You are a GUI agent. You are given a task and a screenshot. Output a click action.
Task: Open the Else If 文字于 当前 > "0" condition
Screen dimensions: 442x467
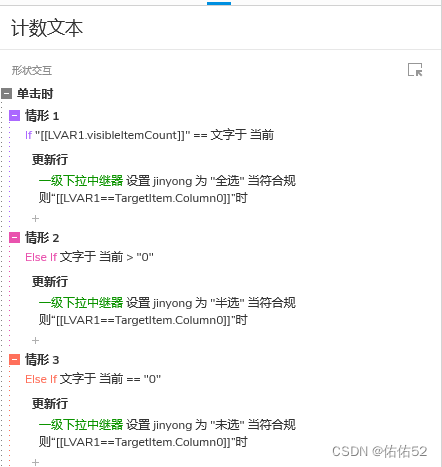pyautogui.click(x=89, y=257)
